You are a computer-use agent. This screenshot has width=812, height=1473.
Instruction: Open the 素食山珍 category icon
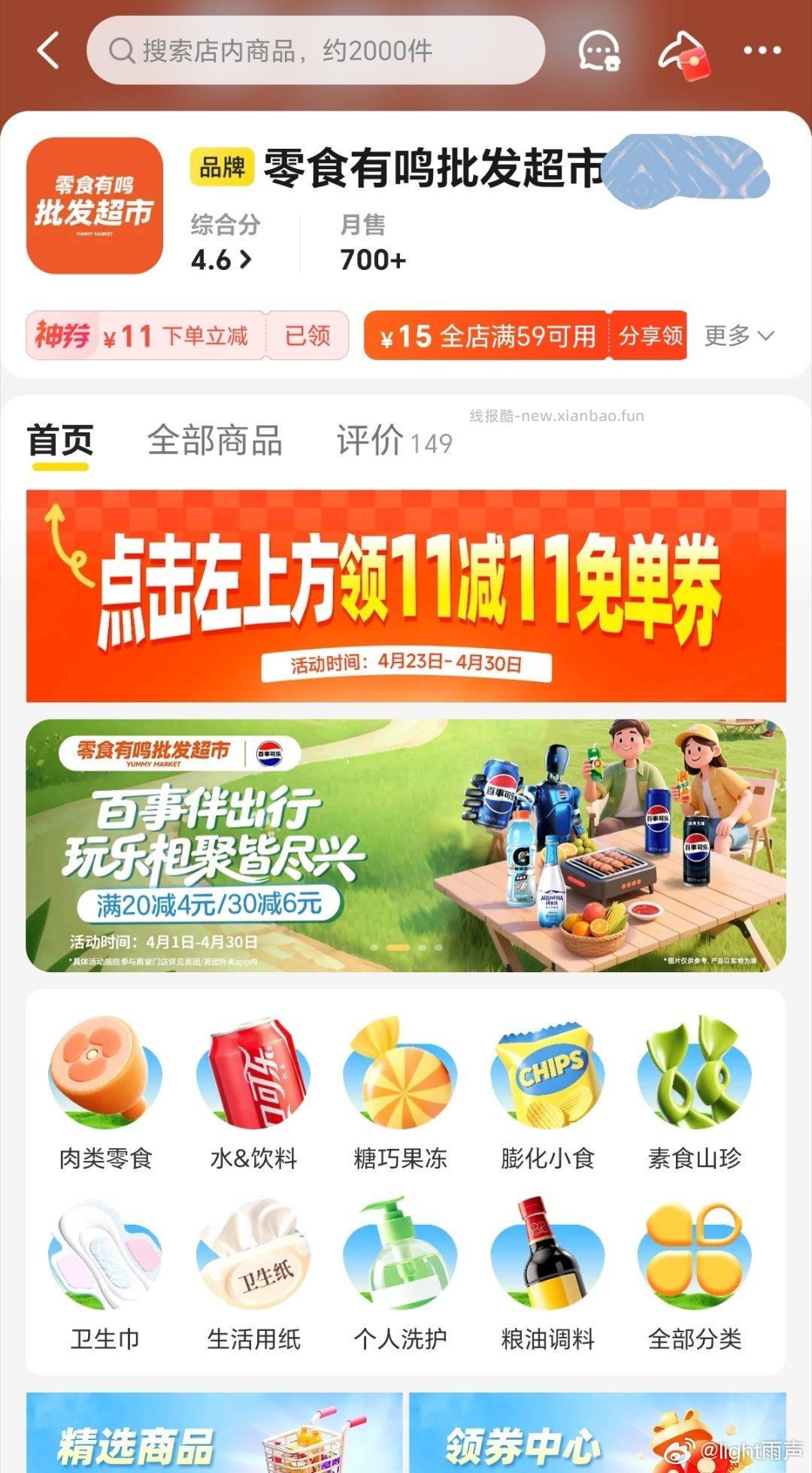click(x=695, y=1075)
